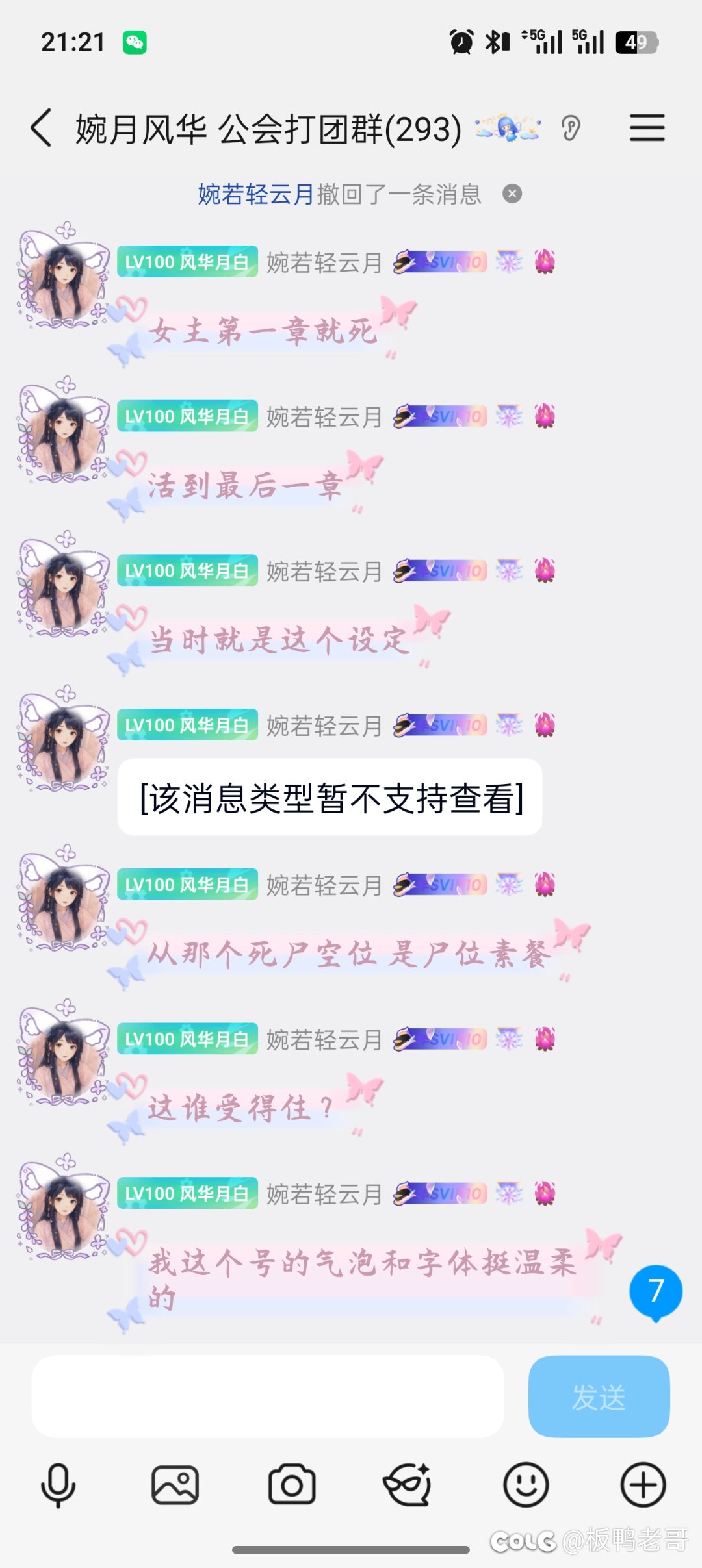Open the masked face effects icon
Image resolution: width=702 pixels, height=1568 pixels.
(408, 1485)
